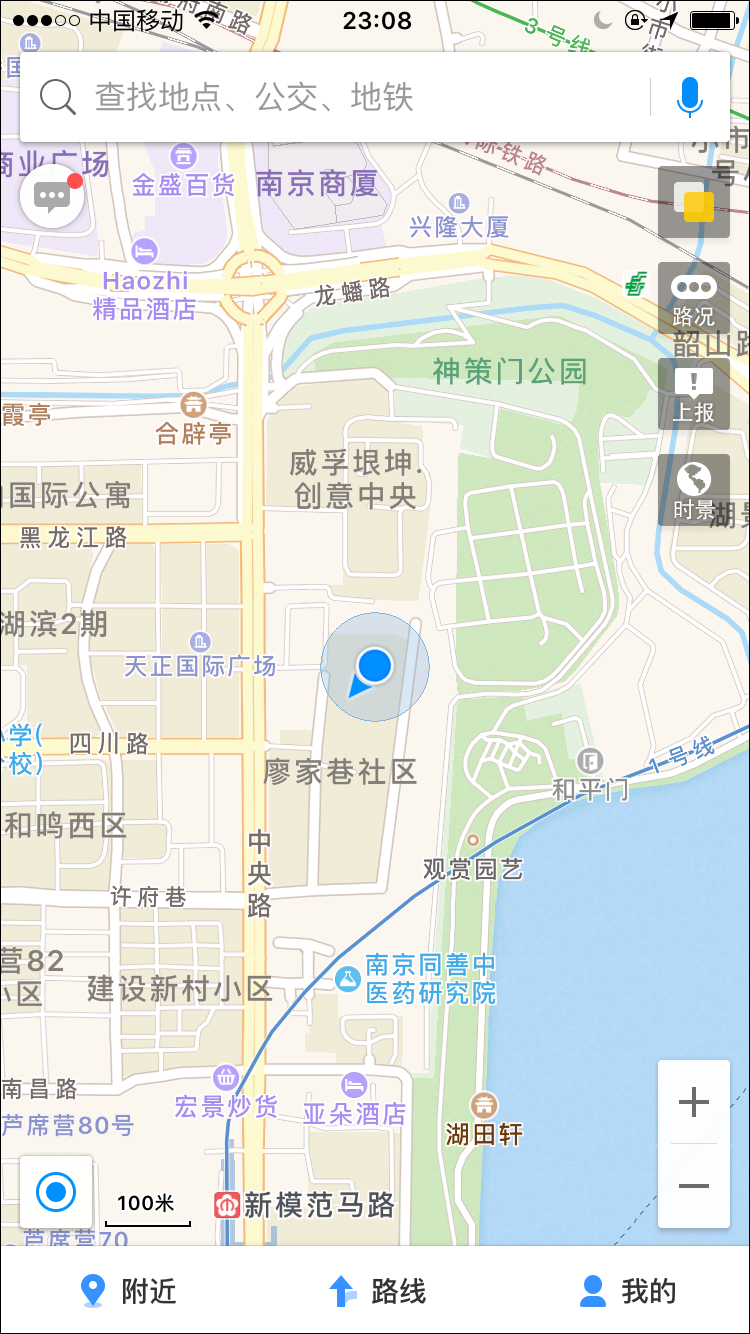The height and width of the screenshot is (1334, 750).
Task: Open the 路线 routes tab
Action: (x=375, y=1292)
